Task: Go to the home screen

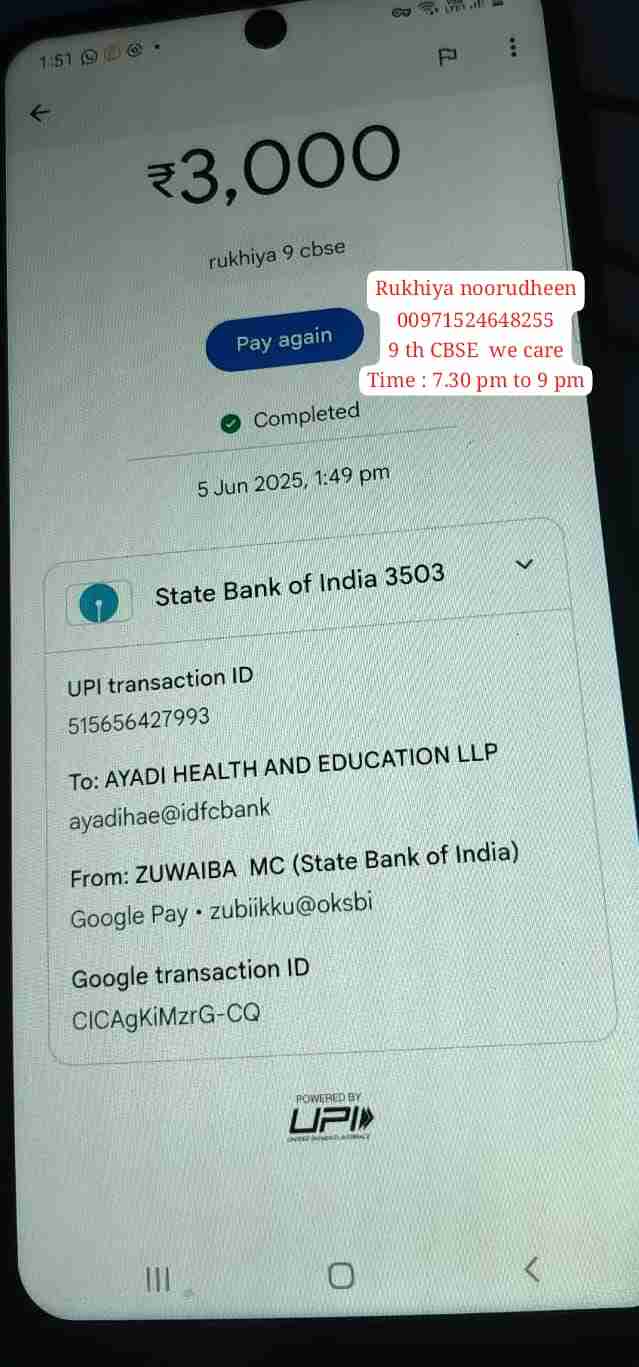Action: [x=341, y=1275]
